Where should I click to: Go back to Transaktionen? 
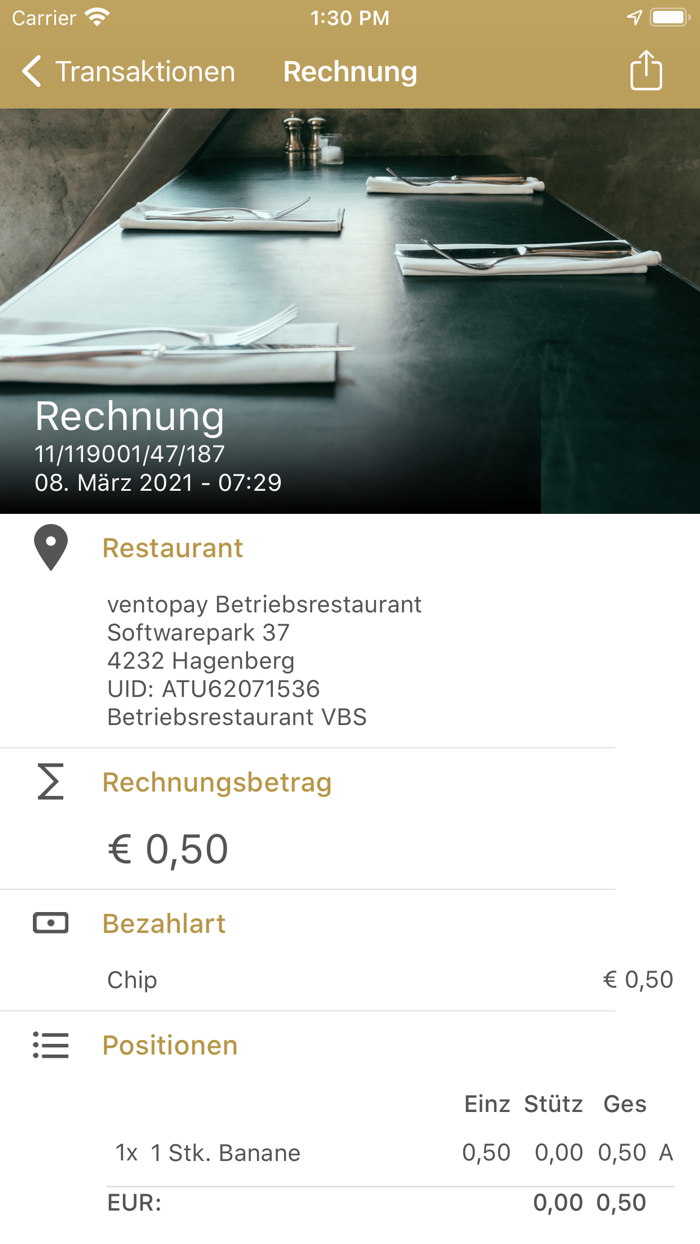[x=128, y=72]
